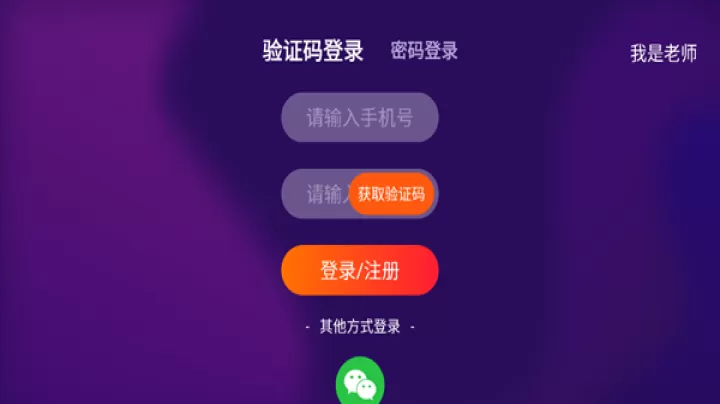Image resolution: width=720 pixels, height=404 pixels.
Task: Tap the 登录/注册 button
Action: [359, 270]
